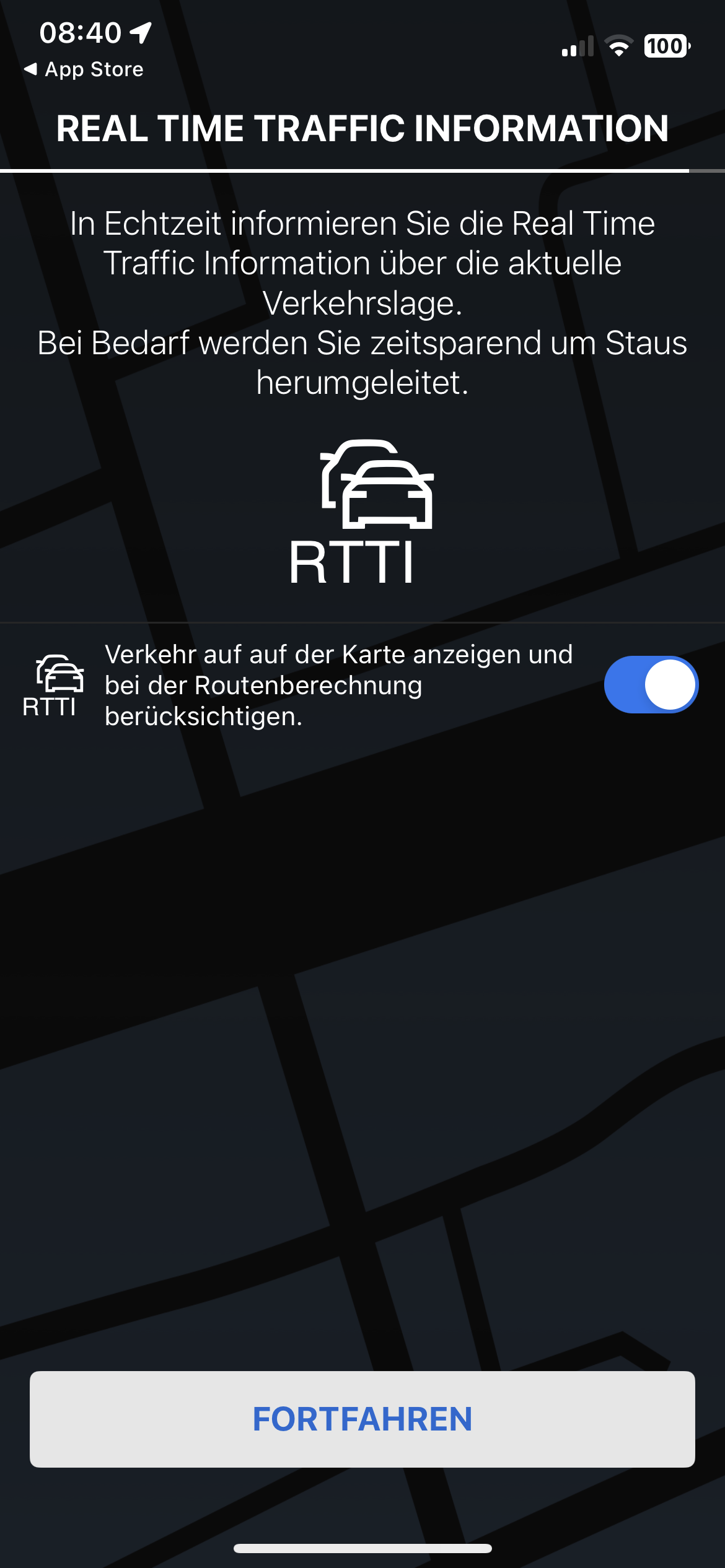
Task: Disable the RTTI traffic display toggle
Action: tap(651, 684)
